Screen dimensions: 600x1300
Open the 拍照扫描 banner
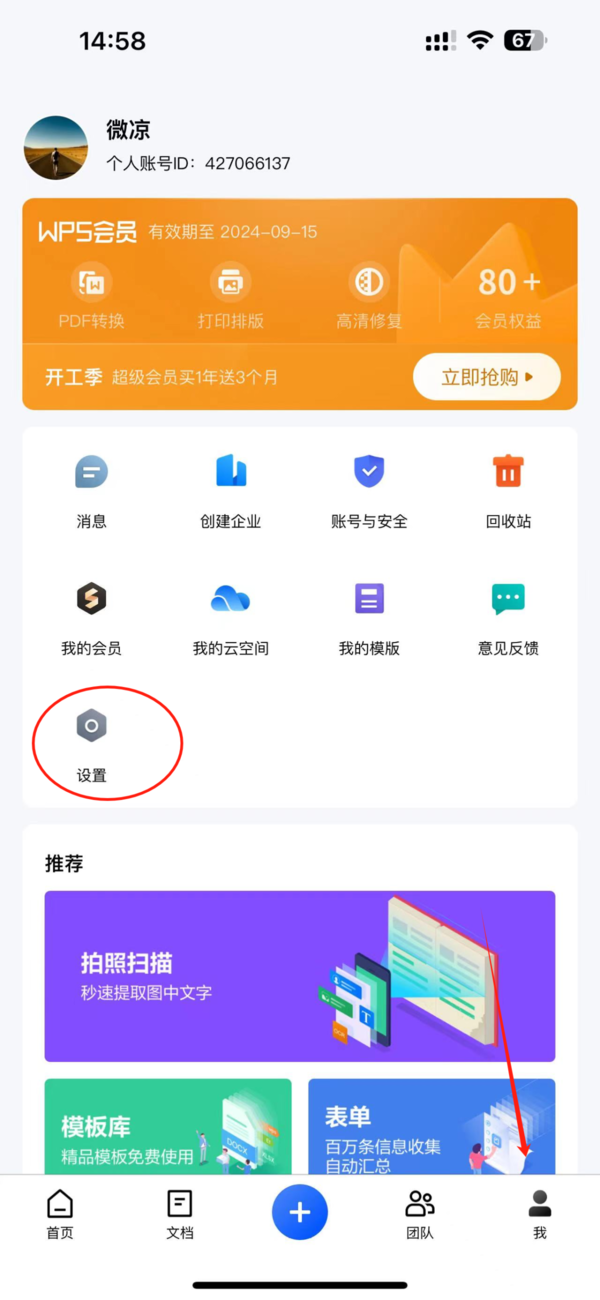[x=300, y=976]
